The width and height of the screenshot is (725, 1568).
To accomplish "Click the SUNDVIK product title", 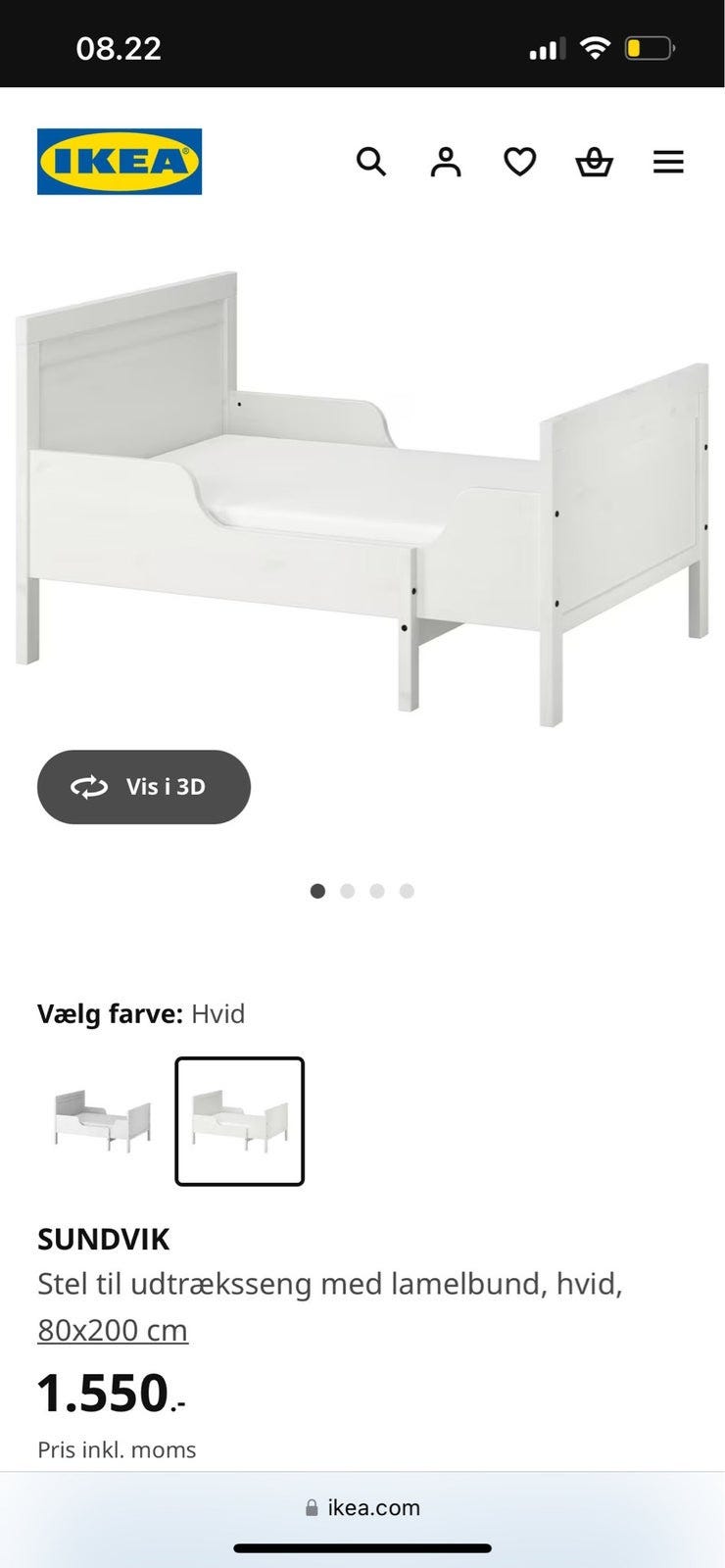I will (x=102, y=1239).
